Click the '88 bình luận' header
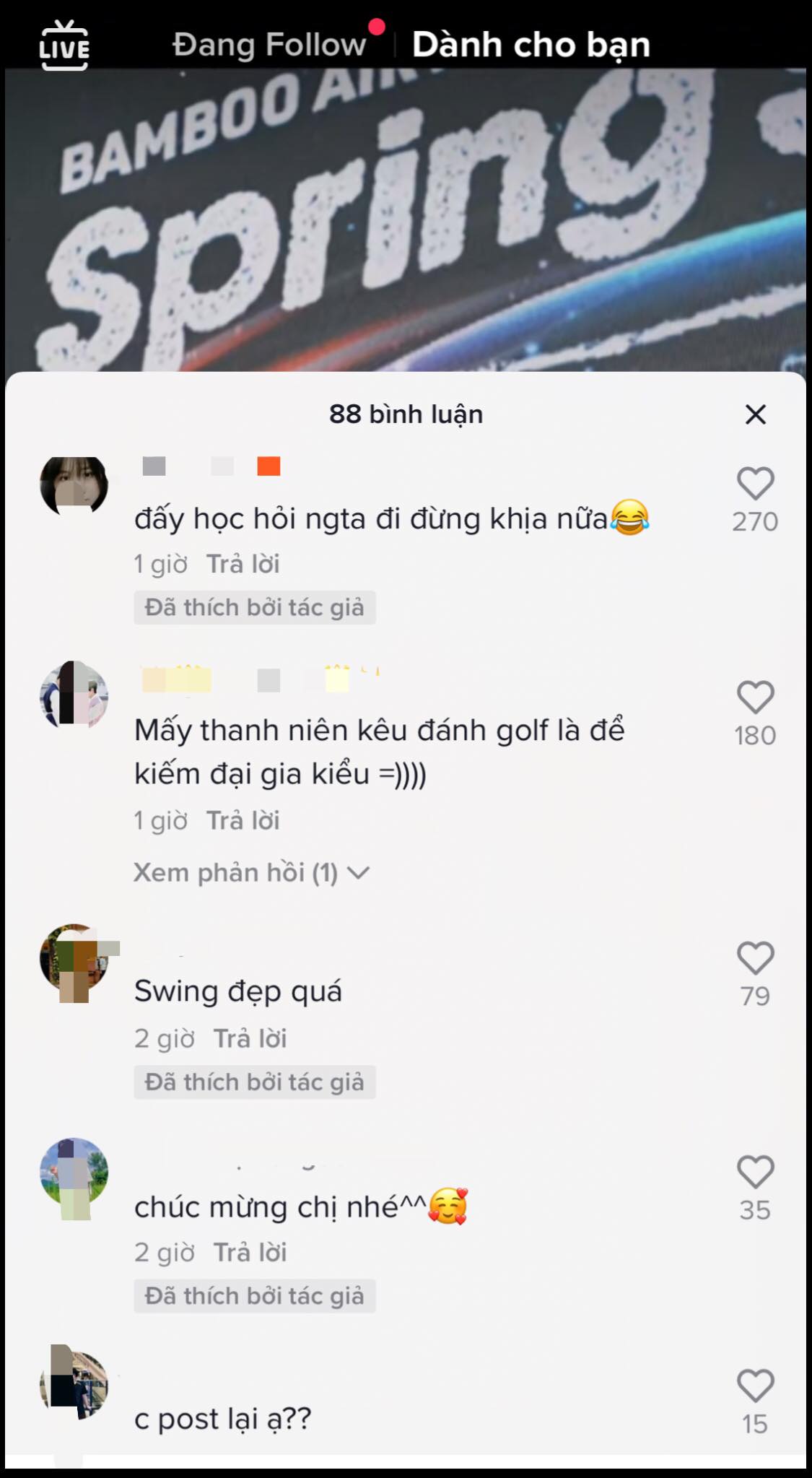The width and height of the screenshot is (812, 1478). 406,414
